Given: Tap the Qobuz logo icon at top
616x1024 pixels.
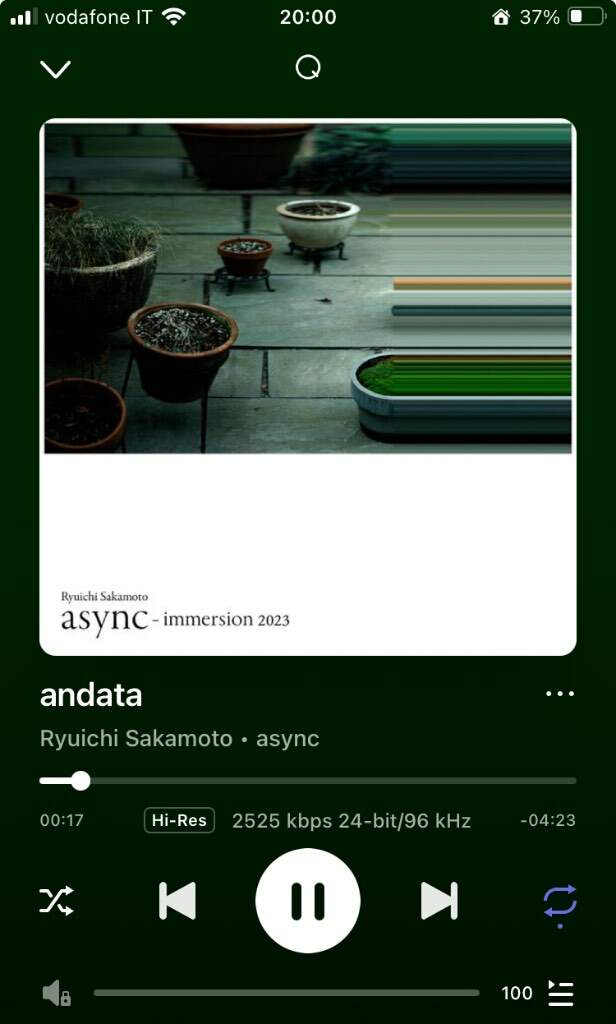Looking at the screenshot, I should [308, 67].
